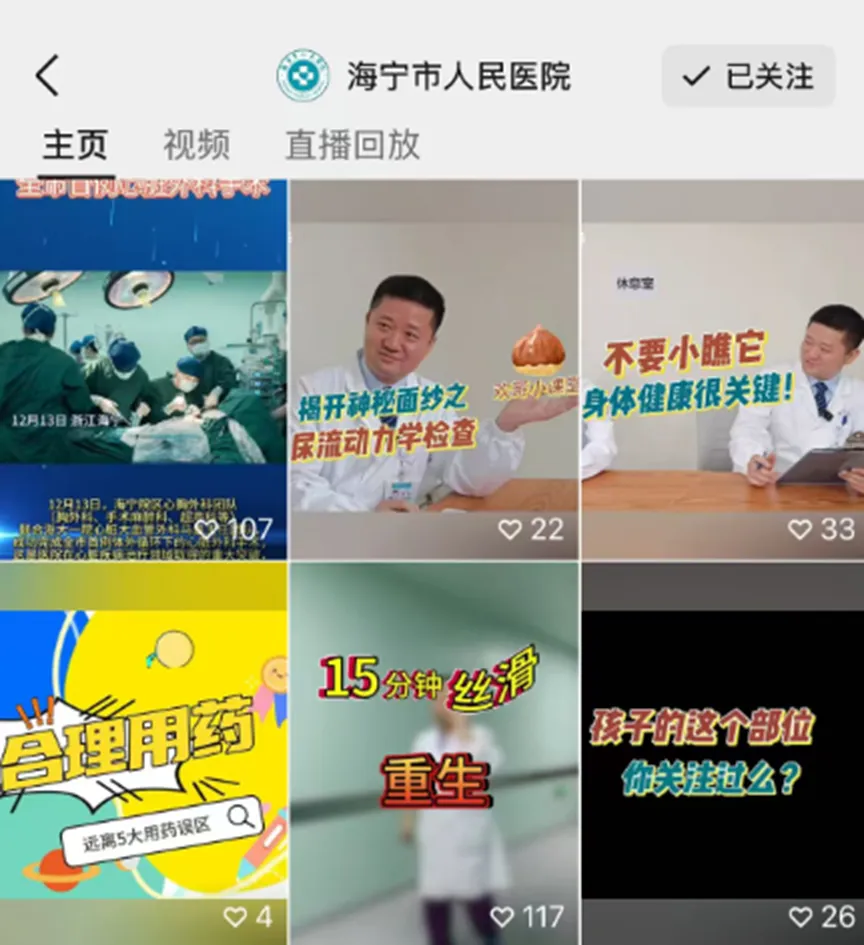Select the 主页 tab
Image resolution: width=864 pixels, height=945 pixels.
pos(74,144)
